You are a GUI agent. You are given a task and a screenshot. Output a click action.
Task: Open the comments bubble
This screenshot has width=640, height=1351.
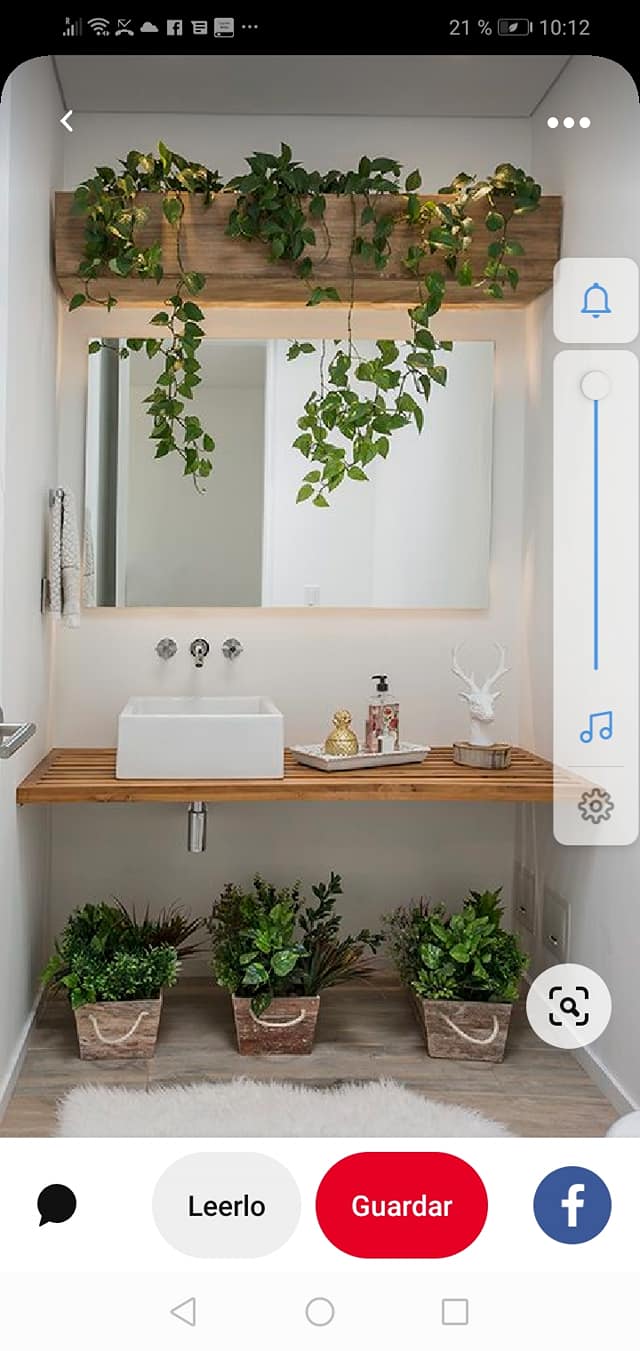(57, 1205)
